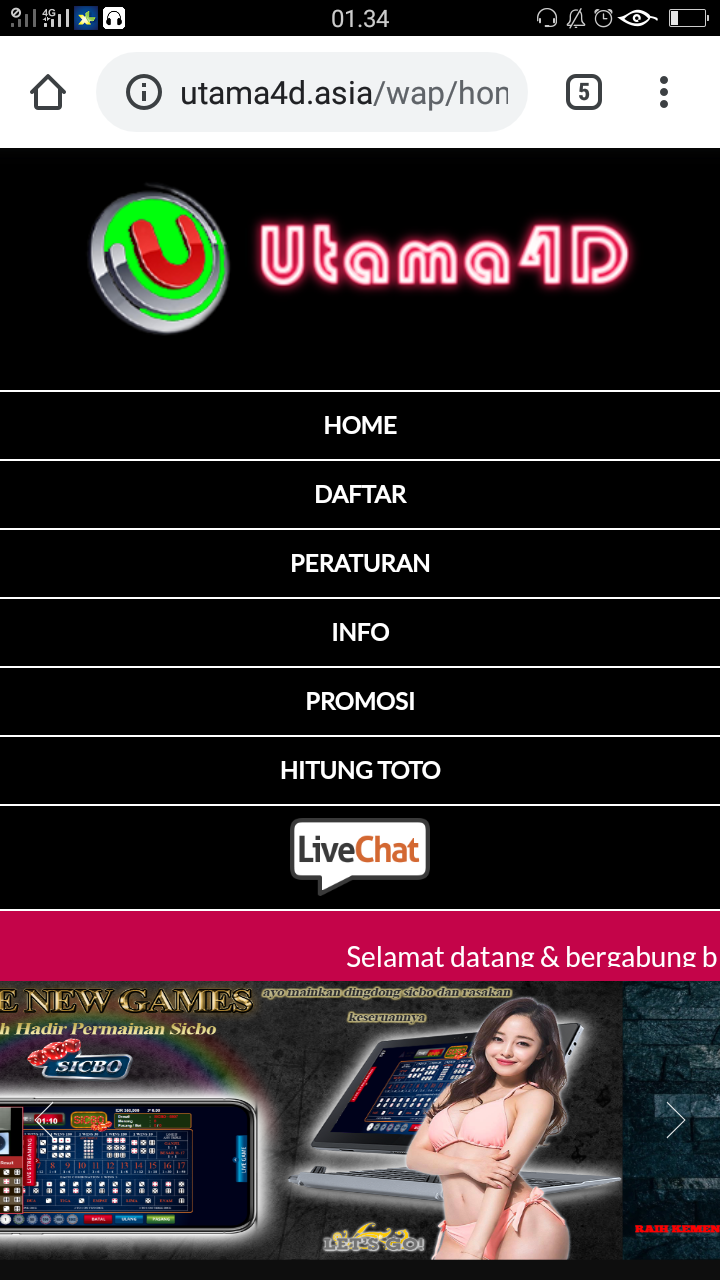View site information icon
The image size is (720, 1280).
tap(144, 93)
